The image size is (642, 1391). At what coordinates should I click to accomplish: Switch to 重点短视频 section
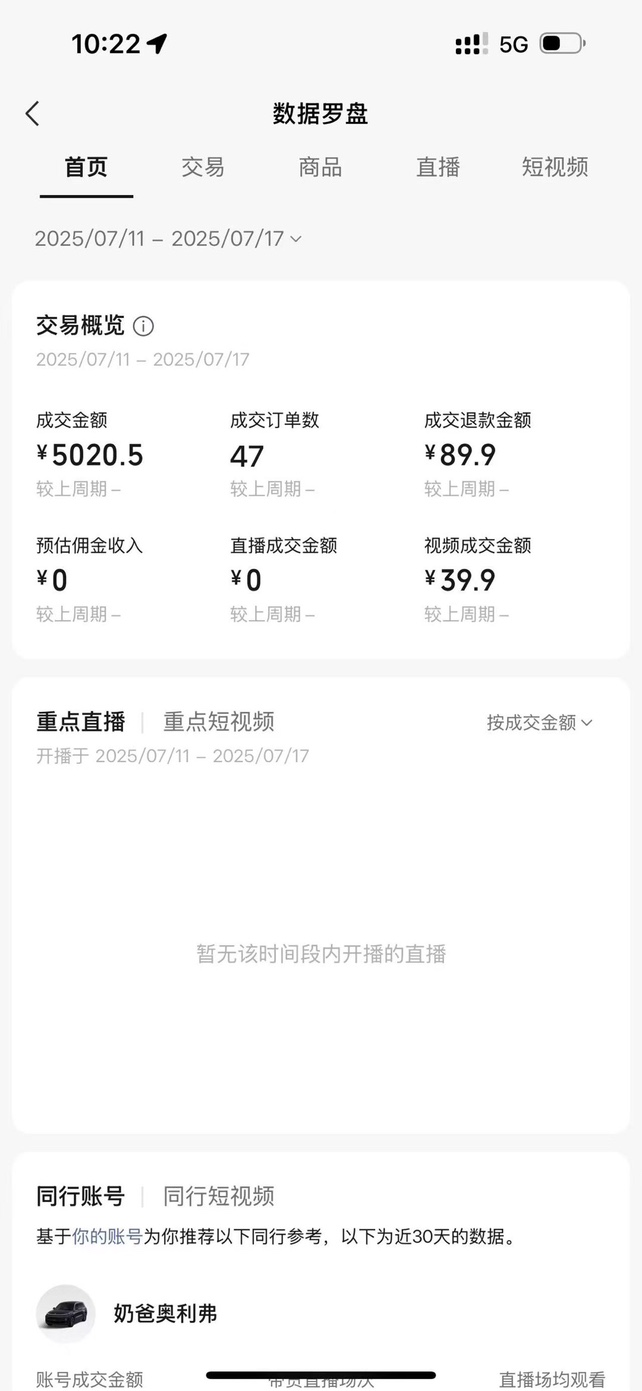click(x=219, y=722)
